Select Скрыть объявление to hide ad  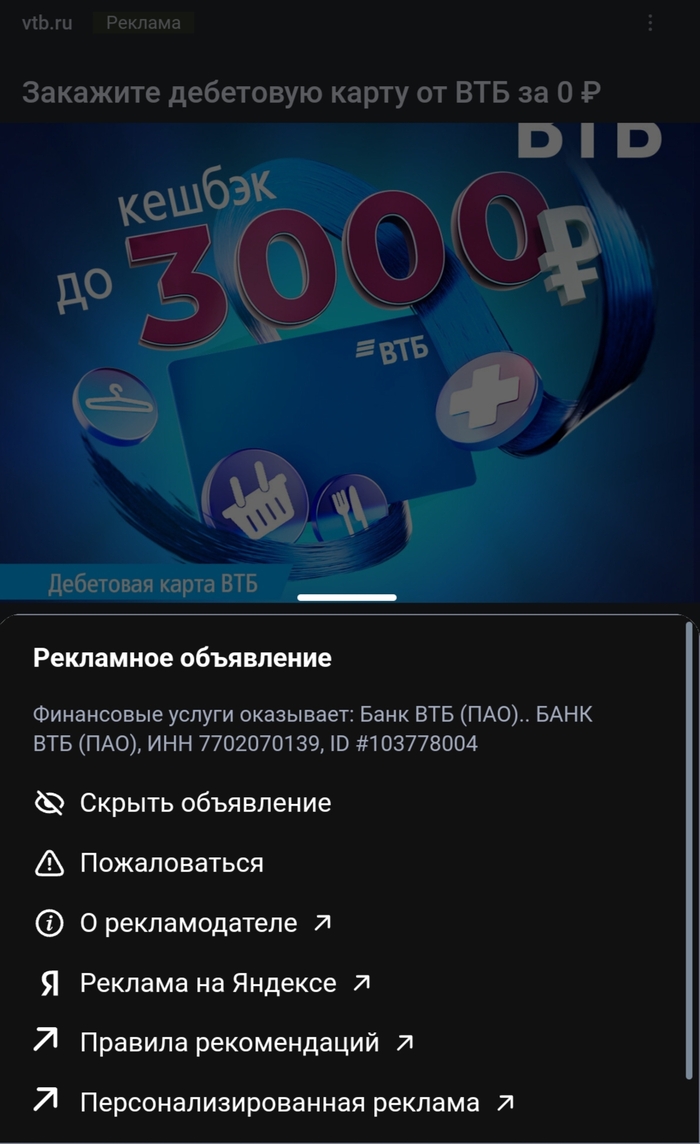coord(205,803)
